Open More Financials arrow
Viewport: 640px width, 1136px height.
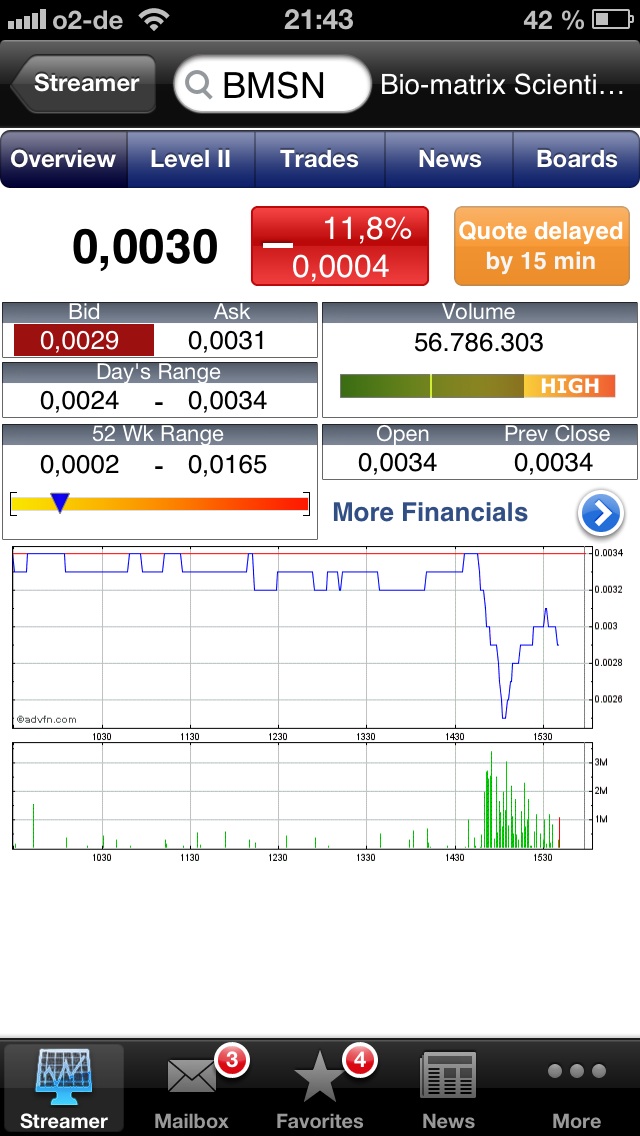(600, 514)
